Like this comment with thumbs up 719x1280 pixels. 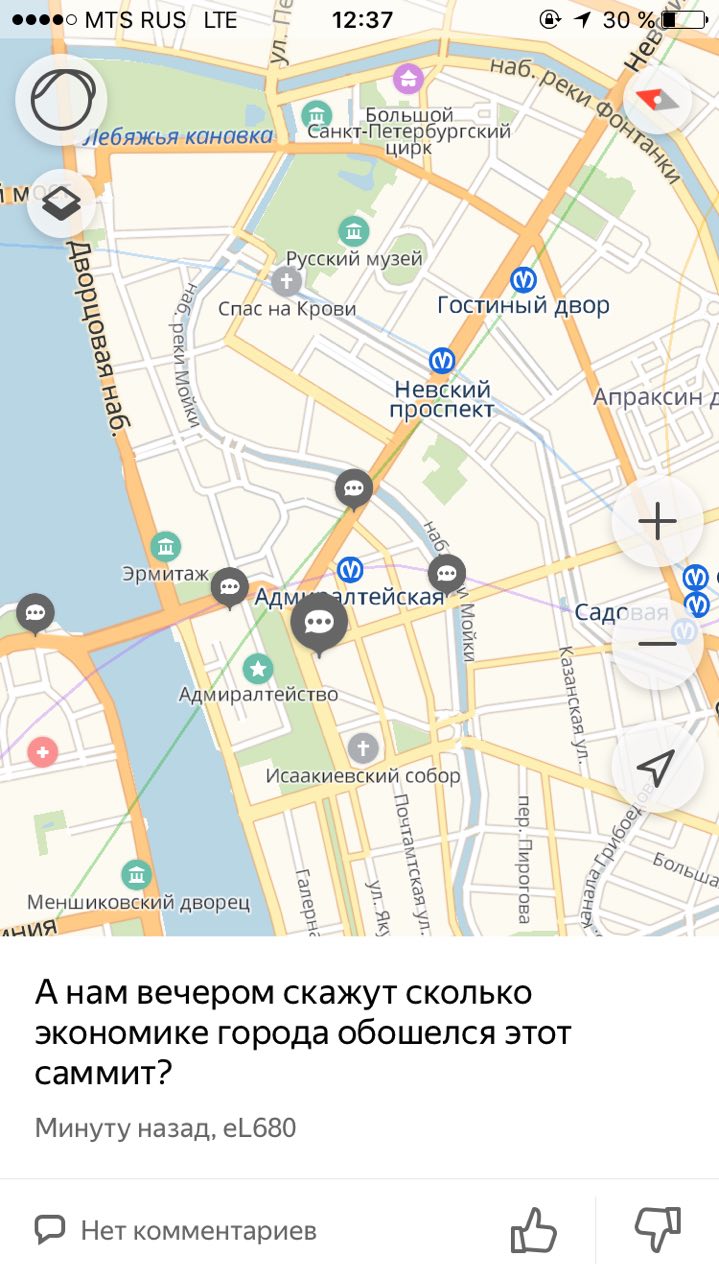(x=534, y=1229)
